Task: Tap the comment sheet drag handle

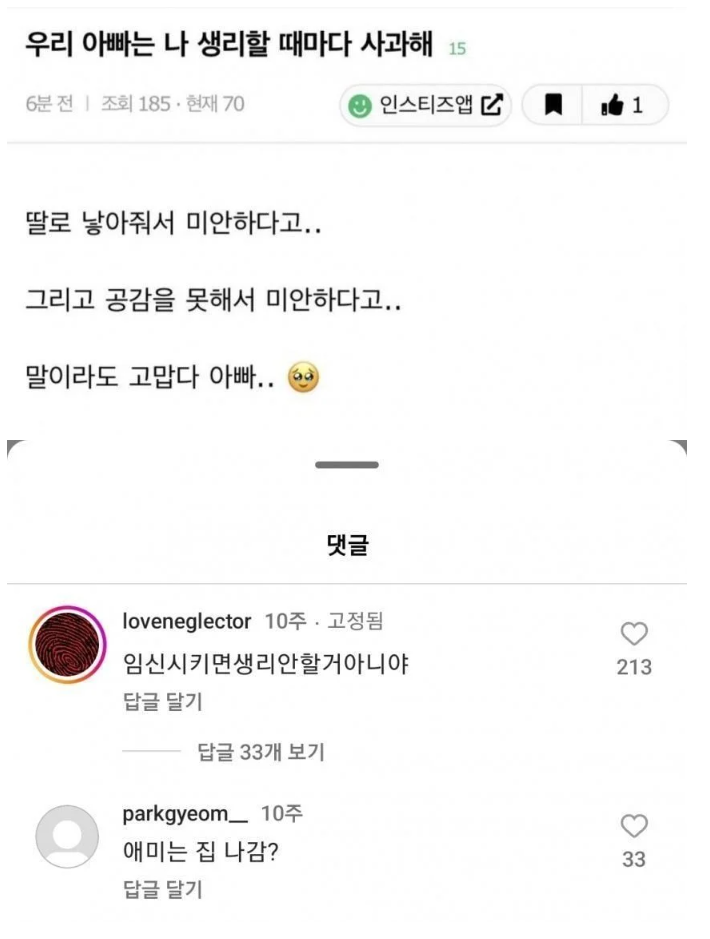Action: tap(346, 465)
